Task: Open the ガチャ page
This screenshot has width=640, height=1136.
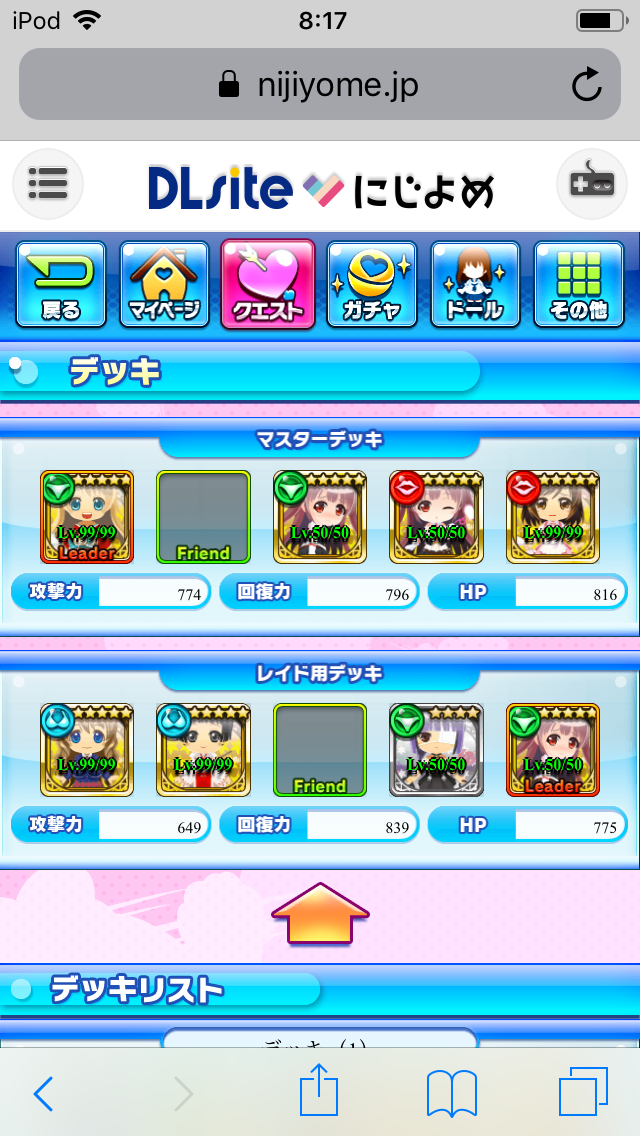Action: [372, 284]
